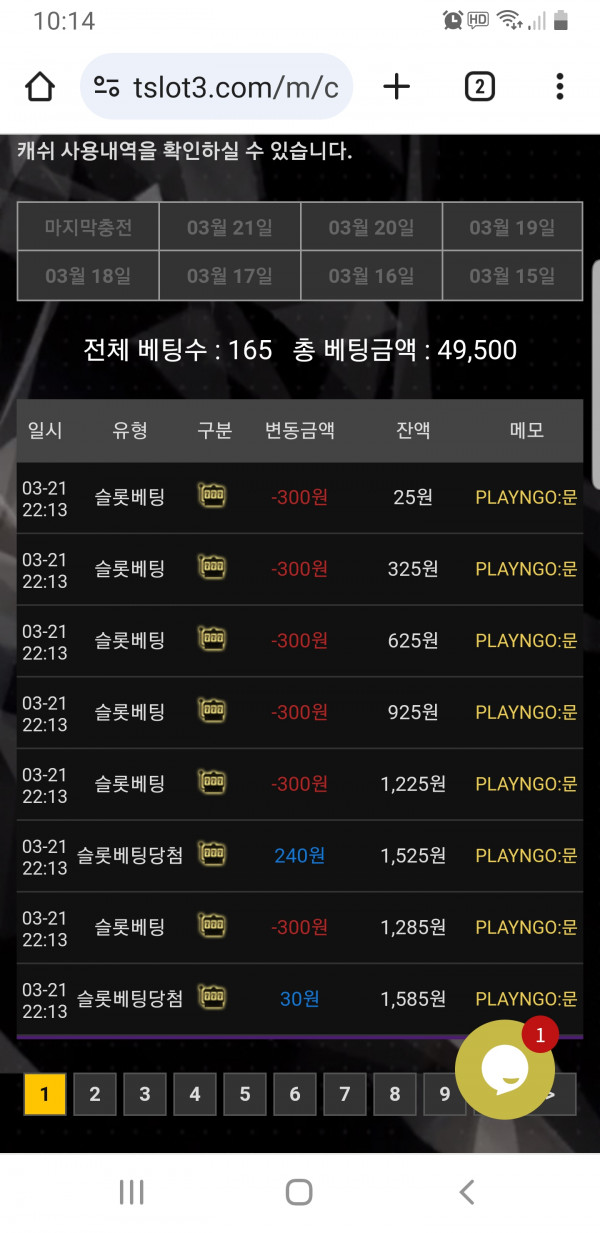Open the browser overflow menu

pyautogui.click(x=559, y=88)
